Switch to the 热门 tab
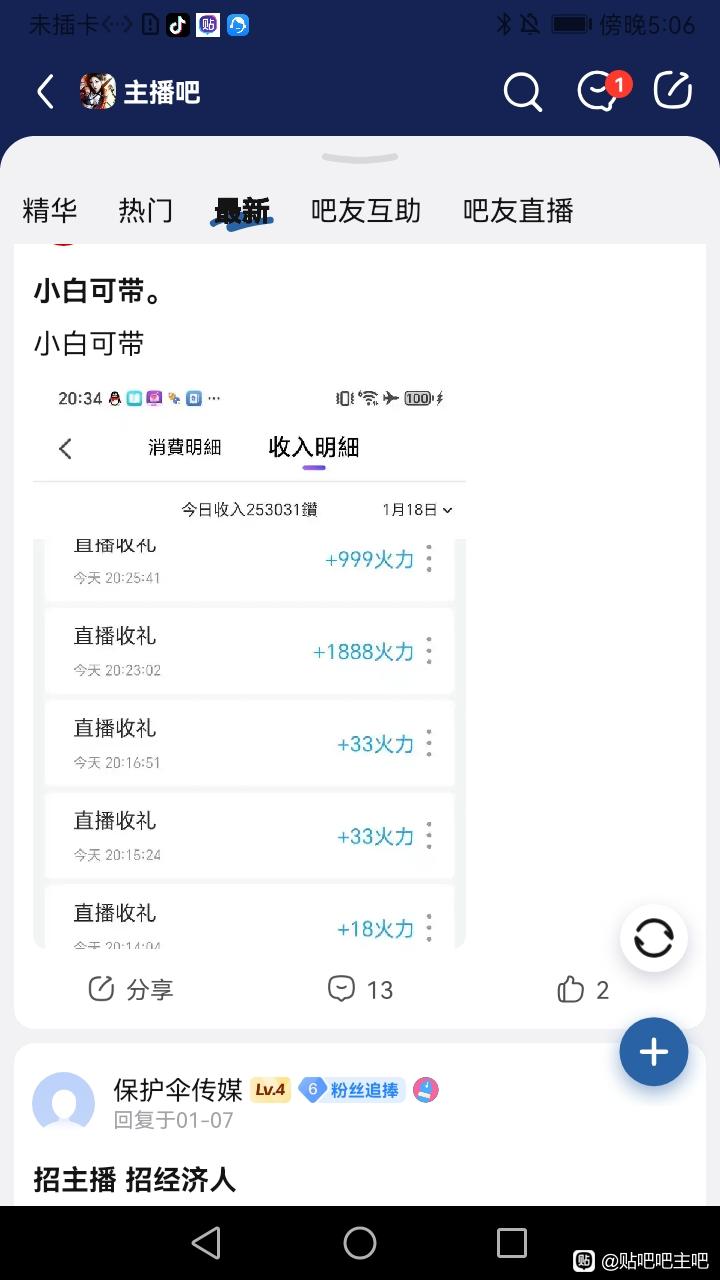This screenshot has height=1280, width=720. click(x=146, y=211)
